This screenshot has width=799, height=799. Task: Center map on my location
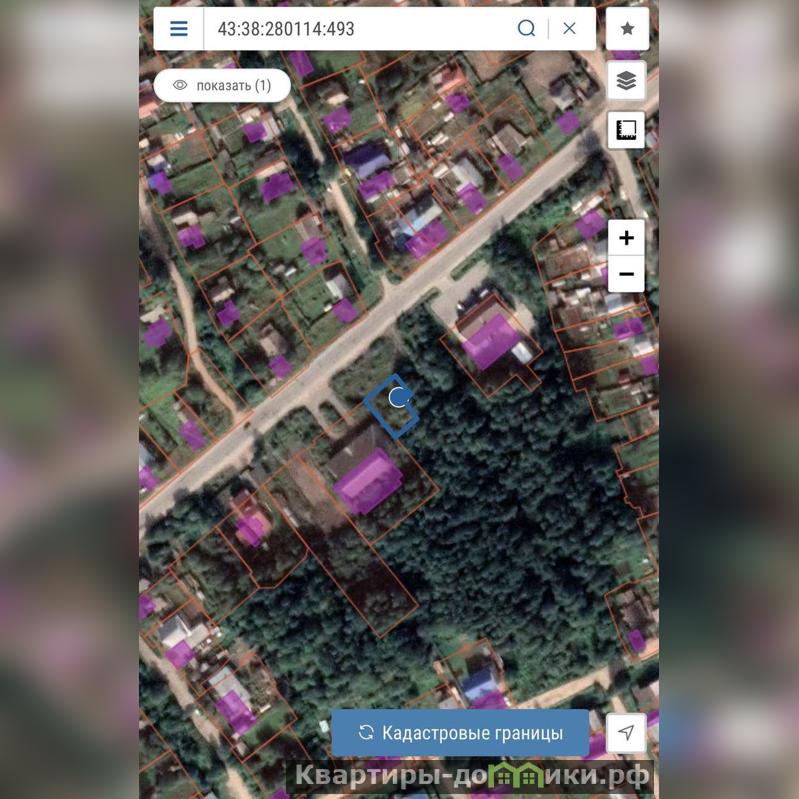626,733
